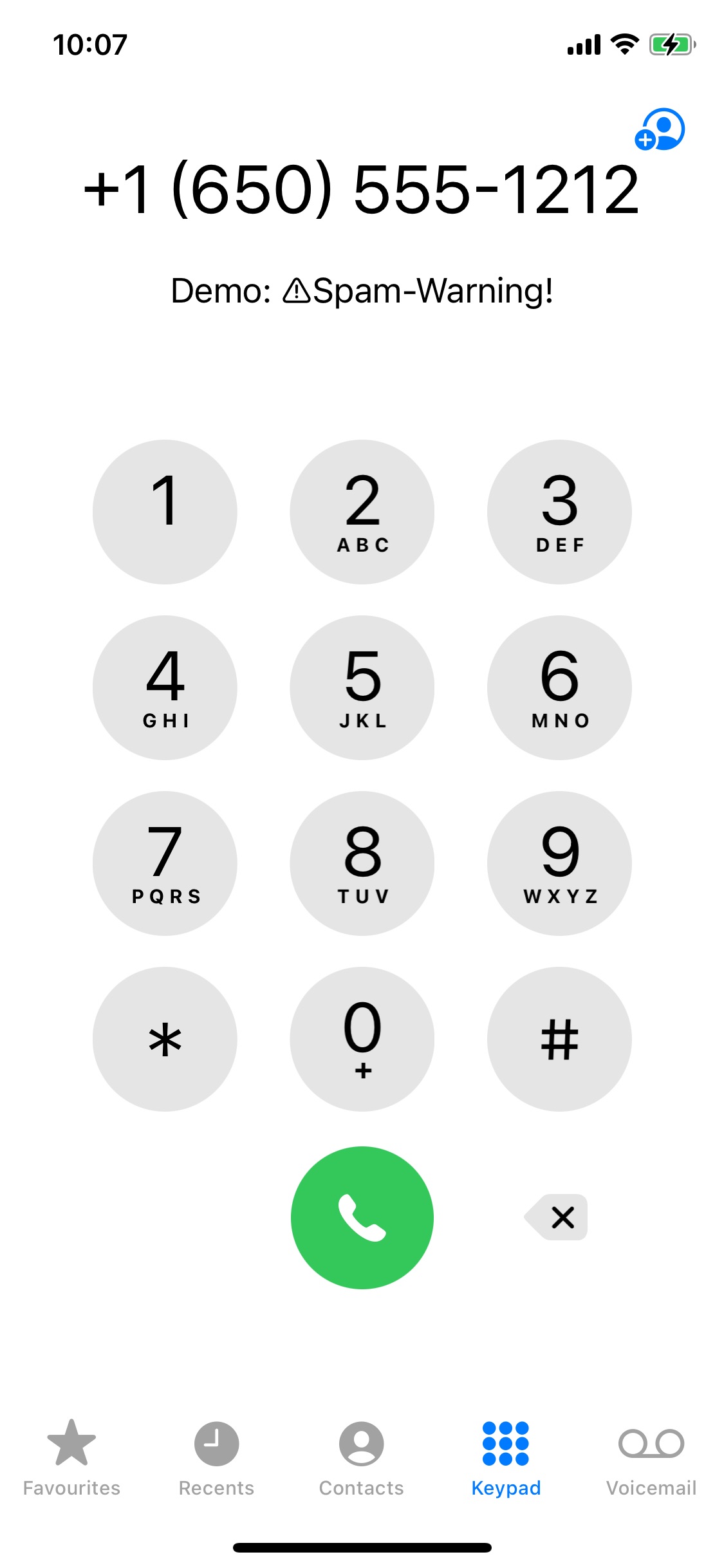724x1568 pixels.
Task: Tap the 4 GHI key
Action: [x=165, y=687]
